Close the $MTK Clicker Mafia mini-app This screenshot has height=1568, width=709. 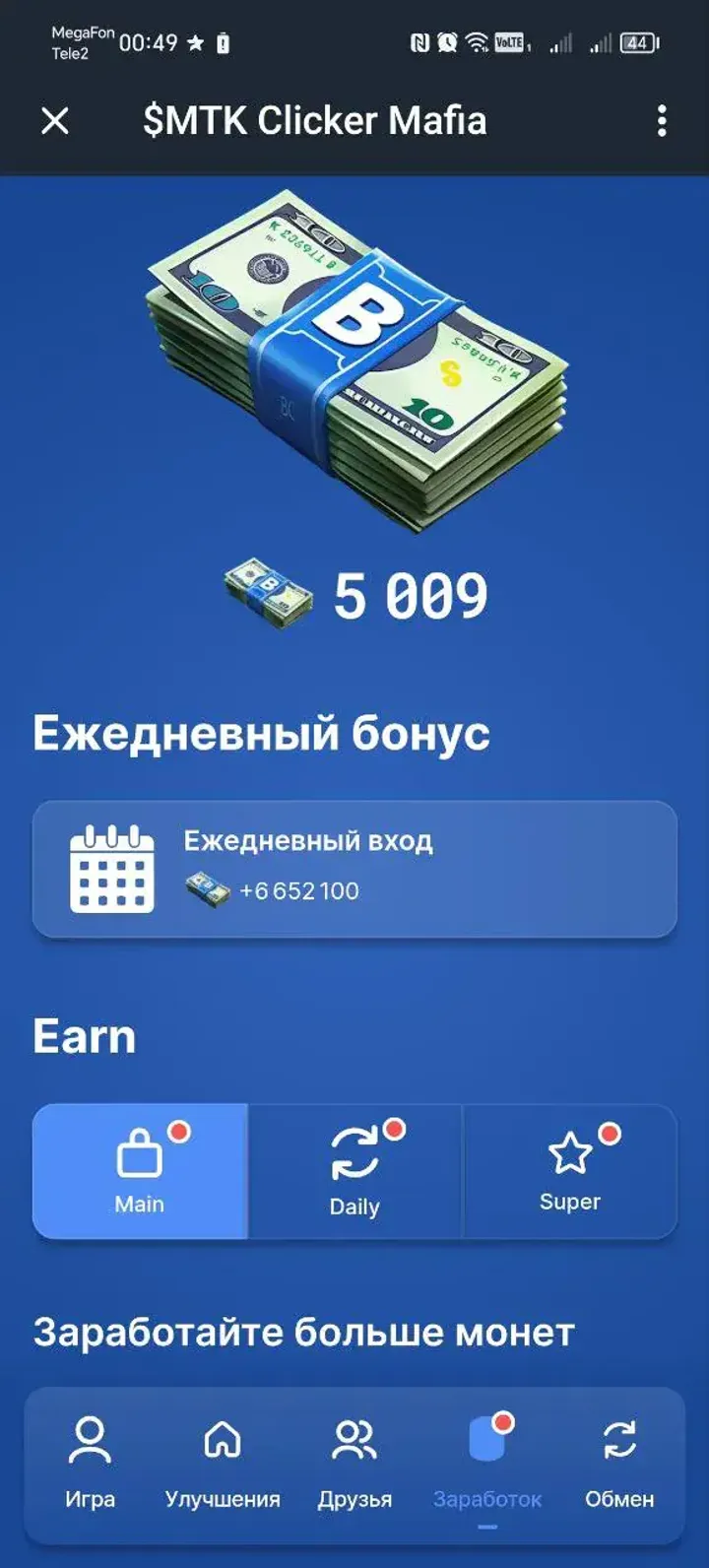[56, 120]
